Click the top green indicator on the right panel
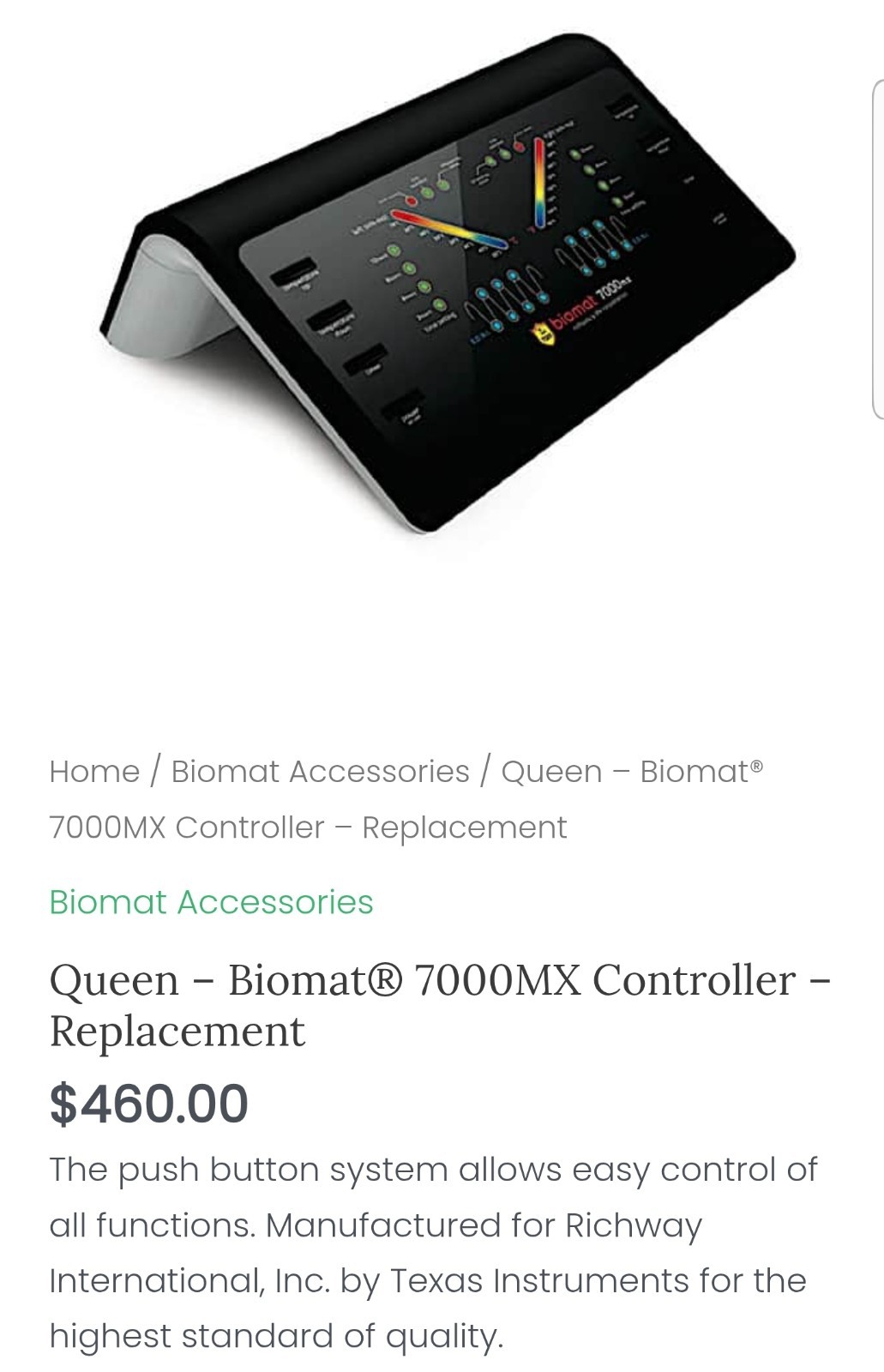Screen dimensions: 884x1372 (x=576, y=153)
